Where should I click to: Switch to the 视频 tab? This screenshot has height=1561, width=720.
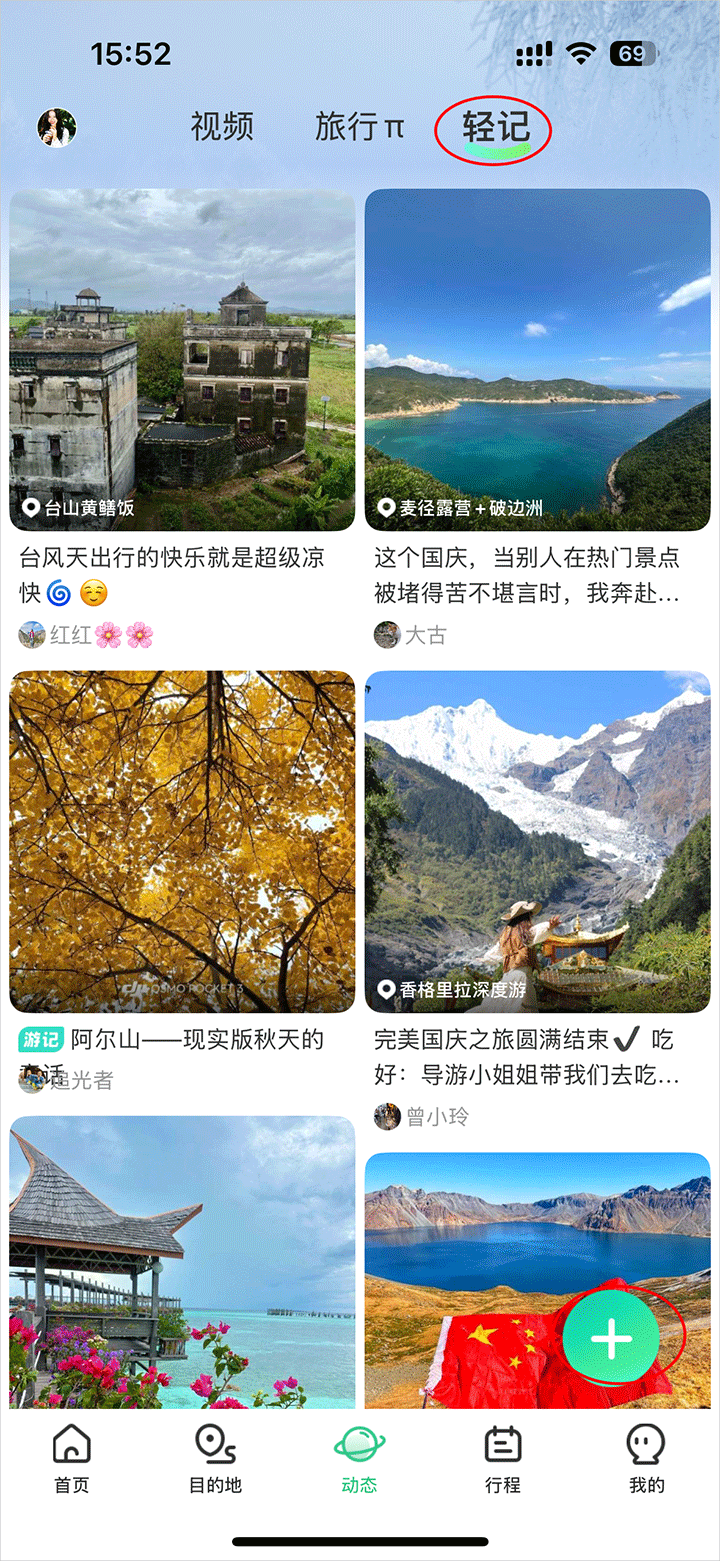222,127
